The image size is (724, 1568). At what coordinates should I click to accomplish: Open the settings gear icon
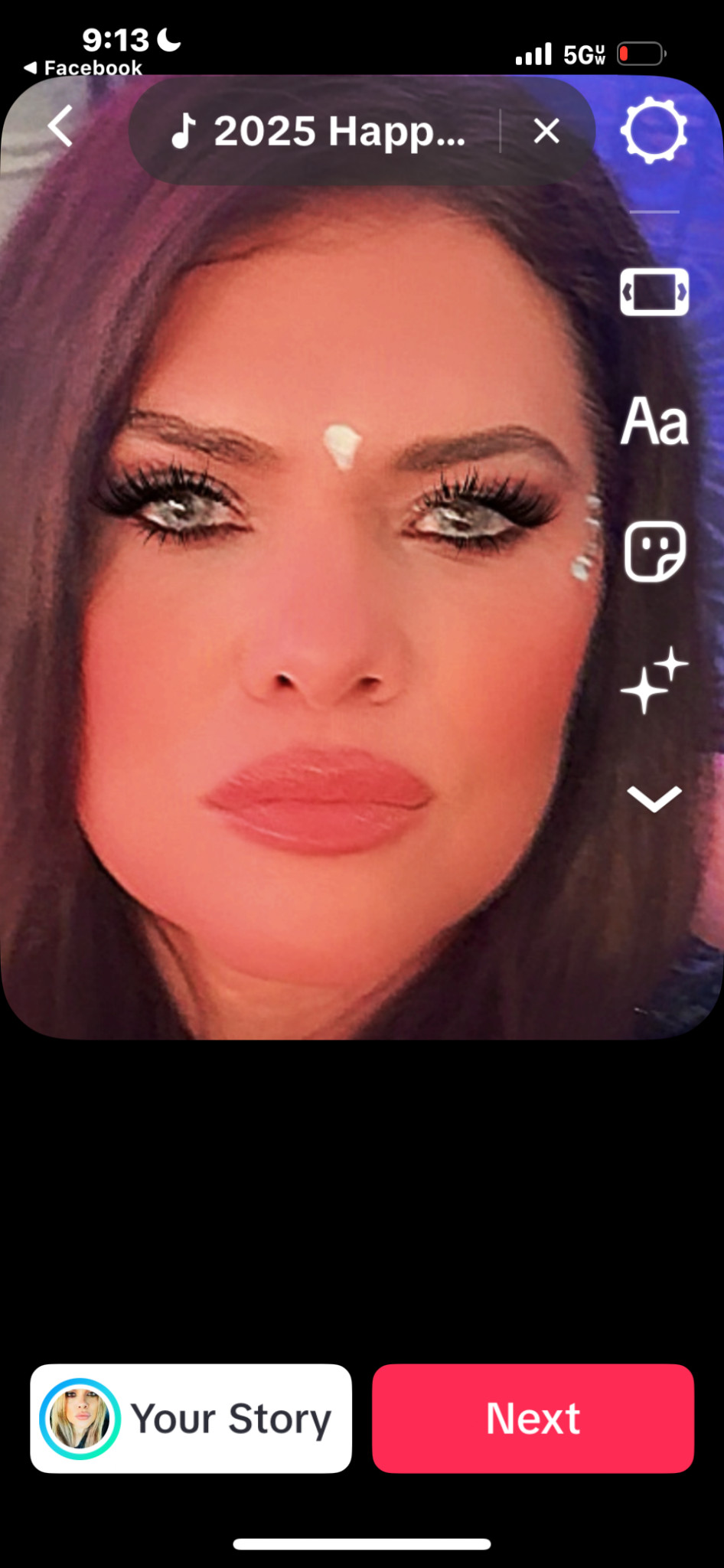654,130
